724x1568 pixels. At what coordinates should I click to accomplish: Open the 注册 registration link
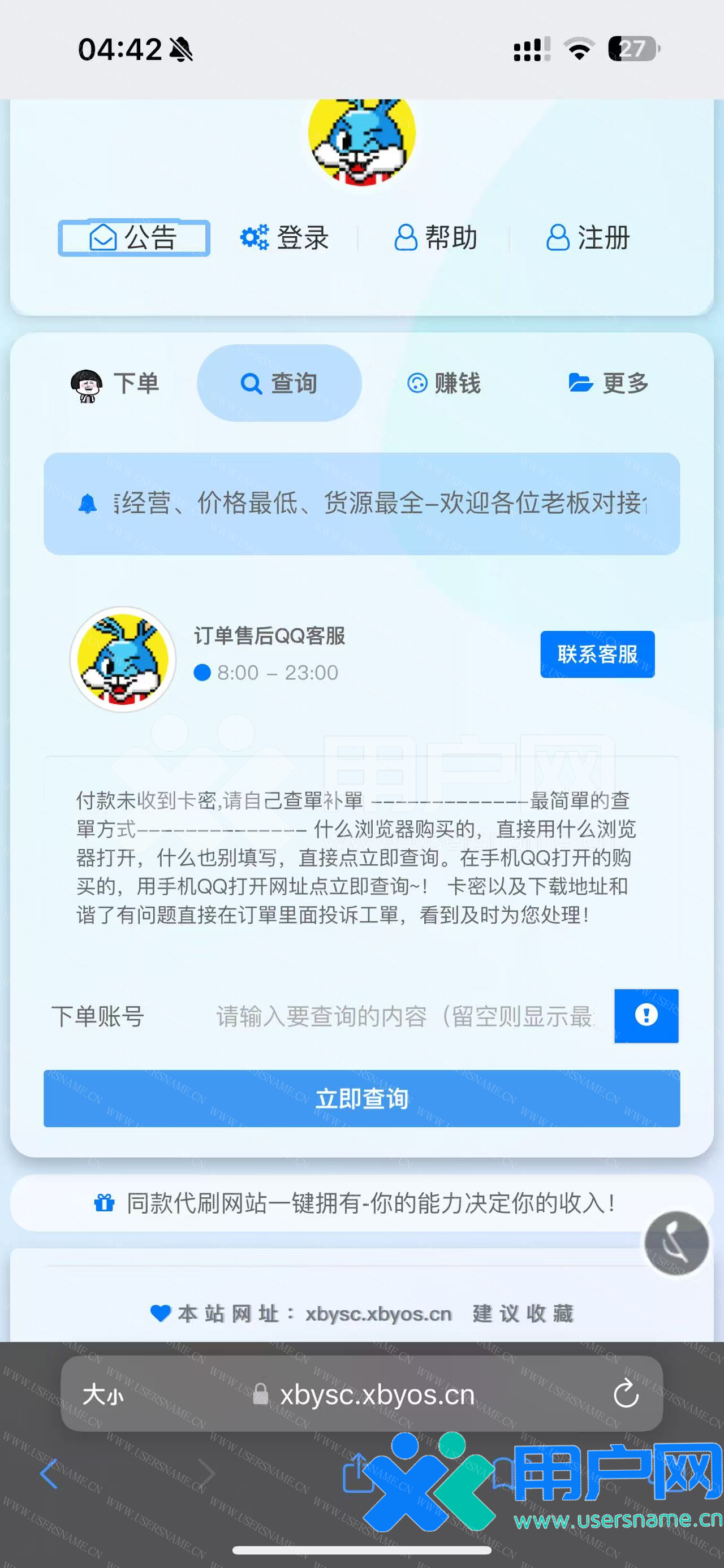pos(588,237)
